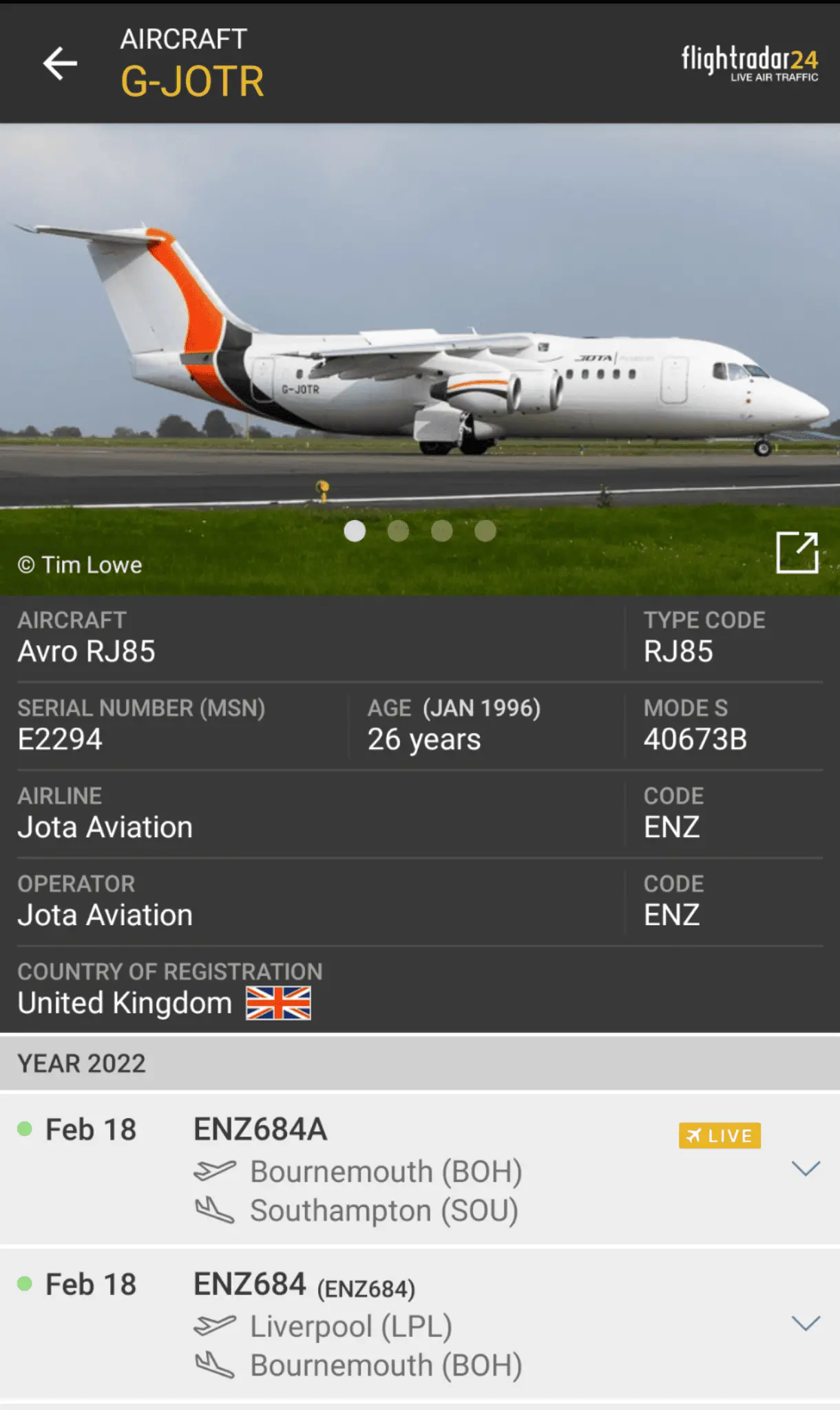
Task: Show the second aircraft photo via page dot
Action: 398,531
